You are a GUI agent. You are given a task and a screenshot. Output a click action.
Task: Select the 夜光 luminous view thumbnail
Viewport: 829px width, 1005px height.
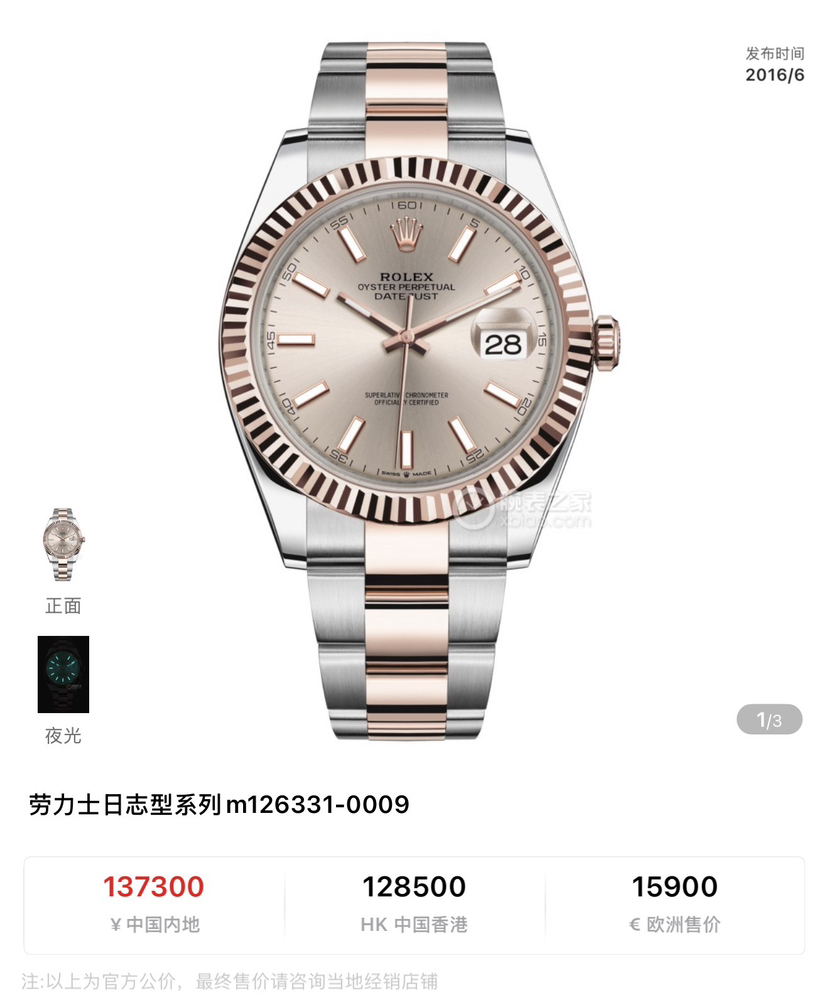63,674
